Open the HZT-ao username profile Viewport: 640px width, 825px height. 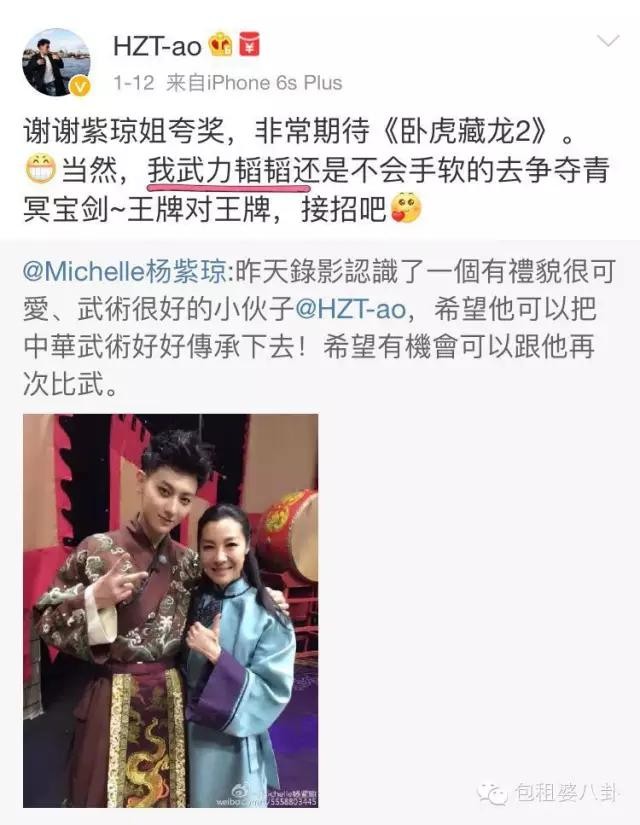tap(155, 45)
